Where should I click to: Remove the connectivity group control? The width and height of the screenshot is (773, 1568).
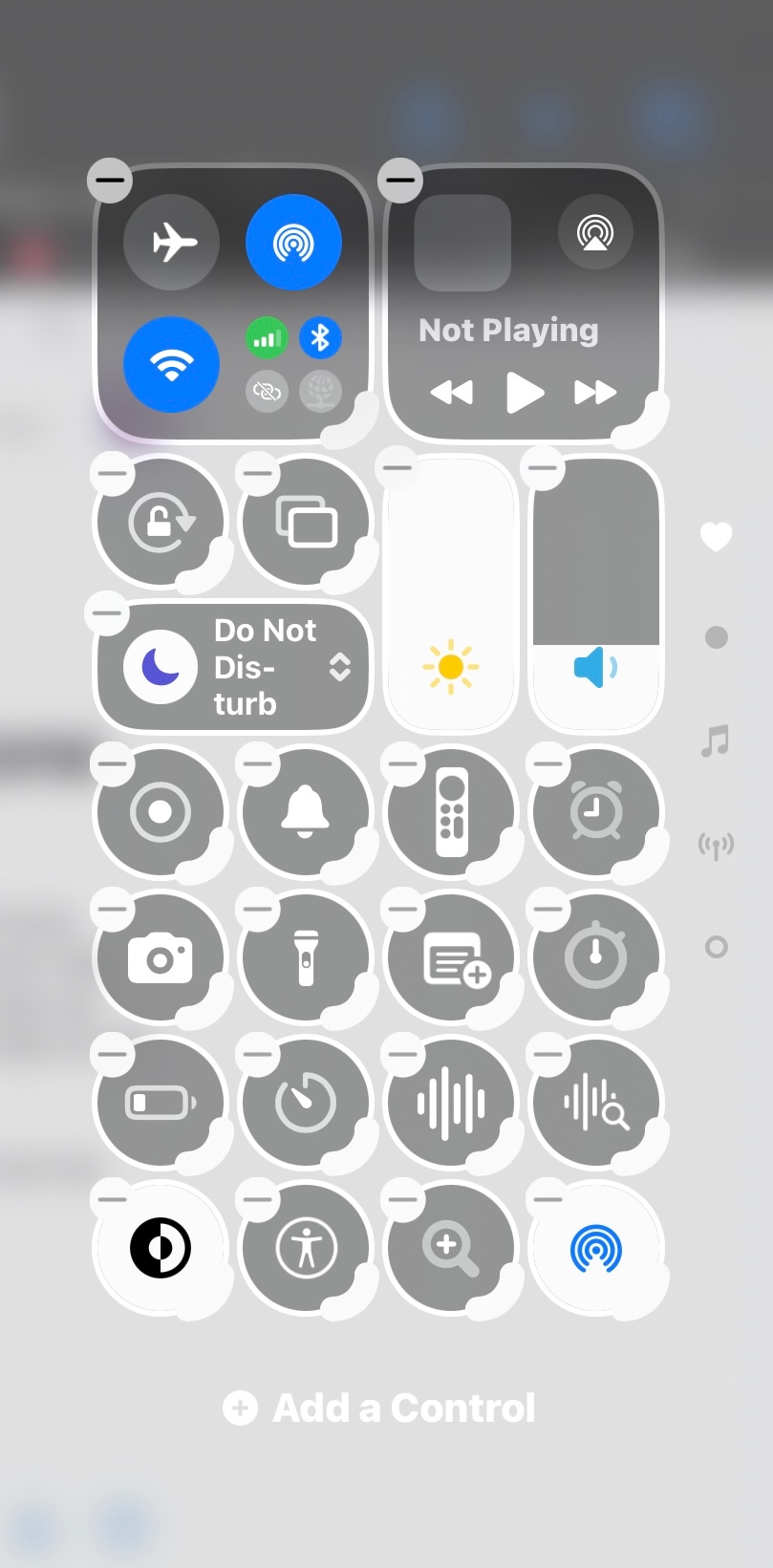click(x=110, y=180)
